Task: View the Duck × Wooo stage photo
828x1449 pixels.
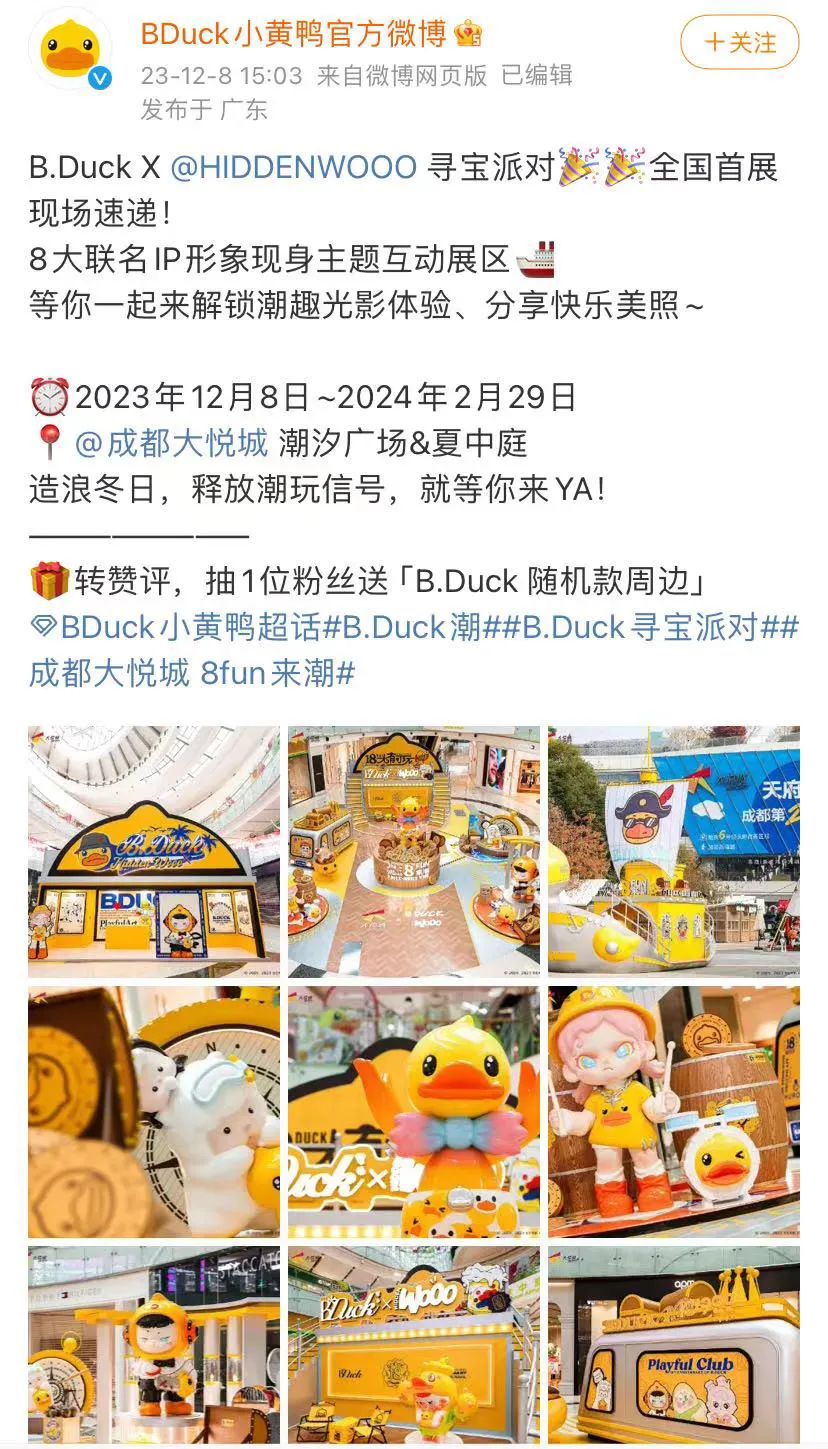Action: (414, 1345)
